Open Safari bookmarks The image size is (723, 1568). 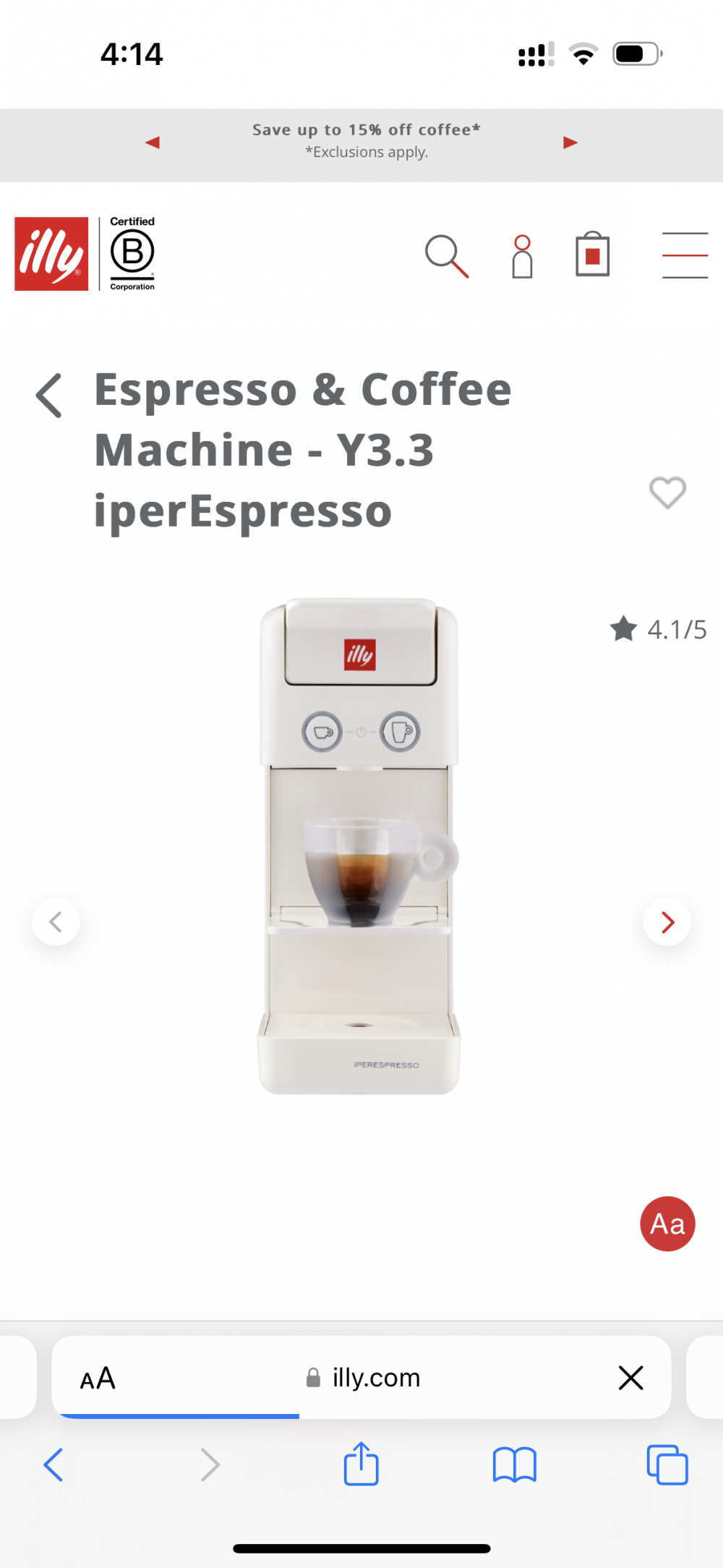click(514, 1465)
